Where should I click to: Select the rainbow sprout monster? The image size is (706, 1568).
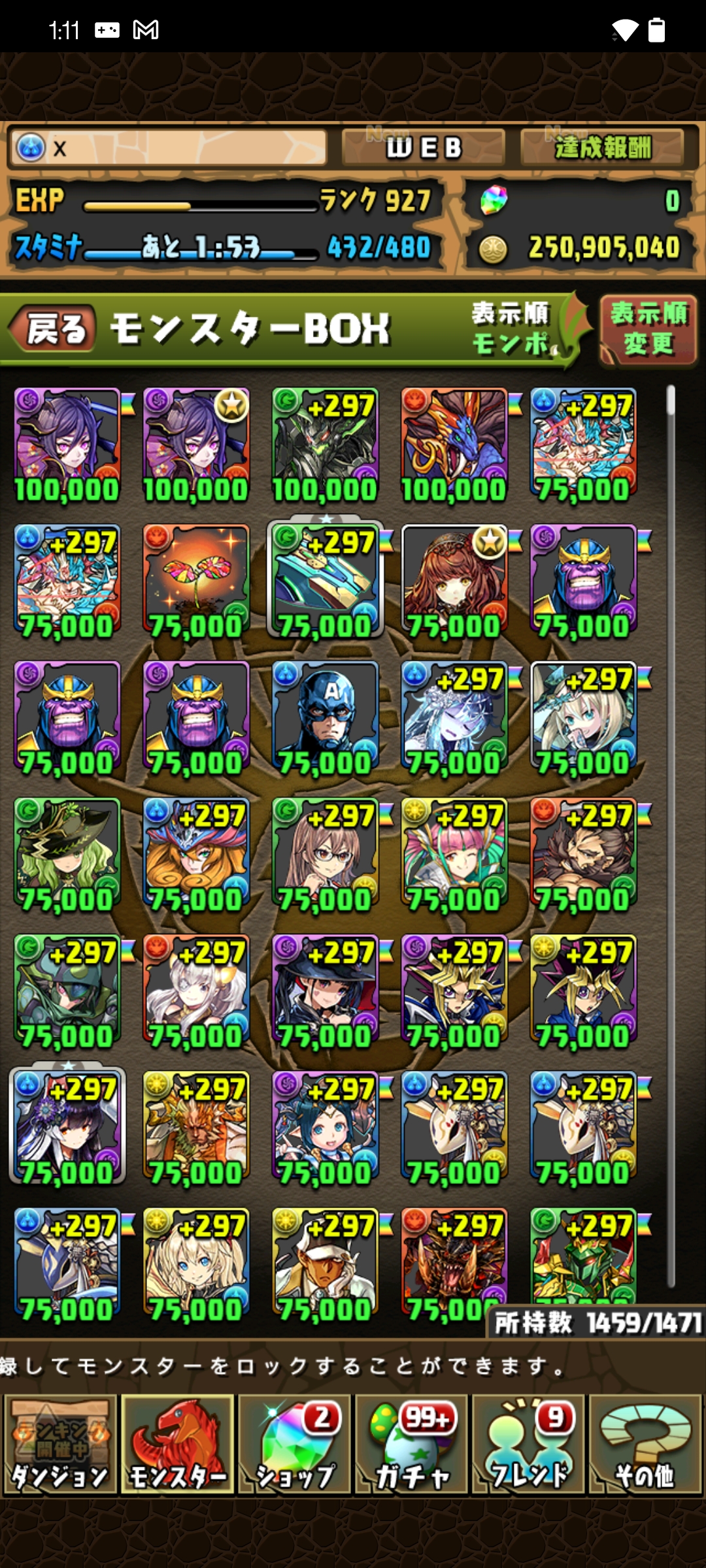[x=196, y=581]
